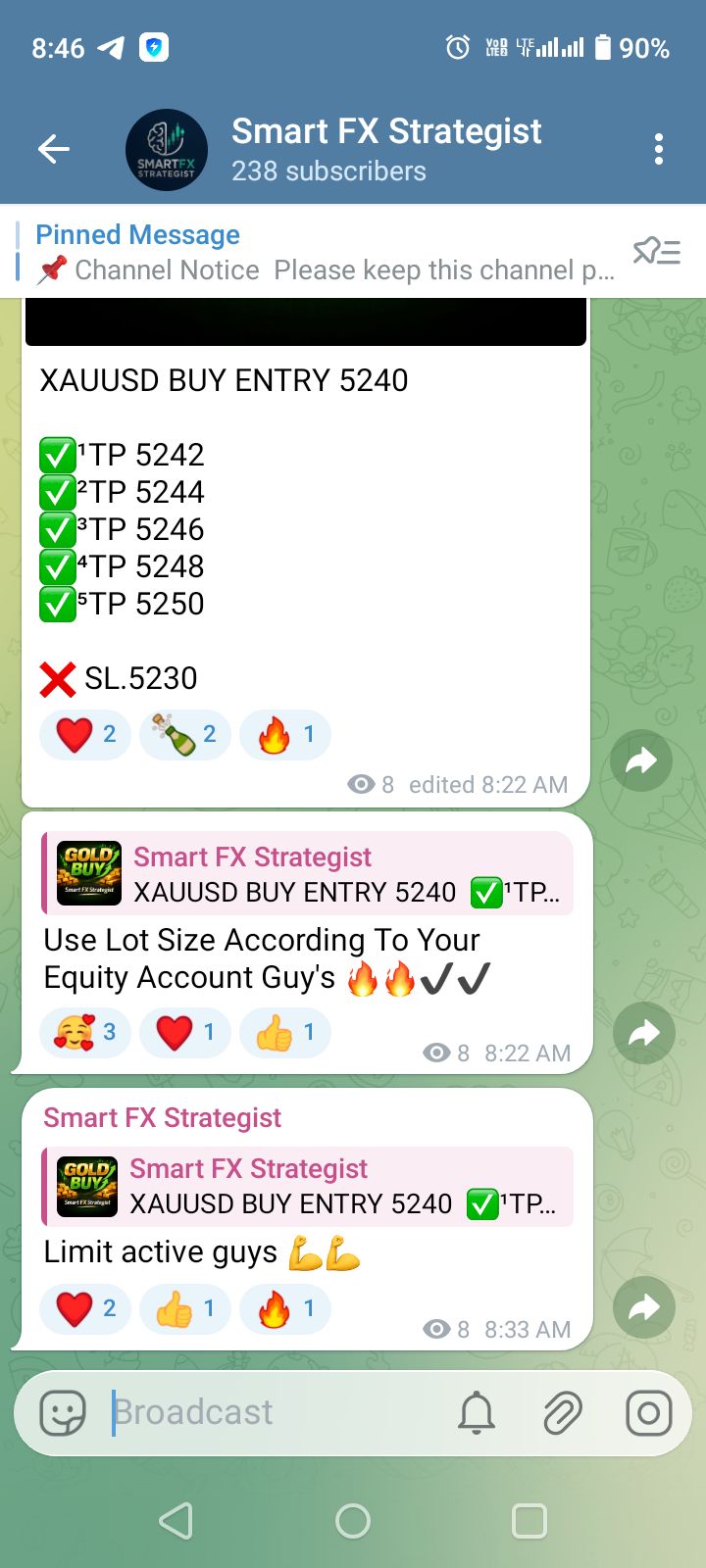Forward the XAUUSD signal with TP list

(641, 760)
